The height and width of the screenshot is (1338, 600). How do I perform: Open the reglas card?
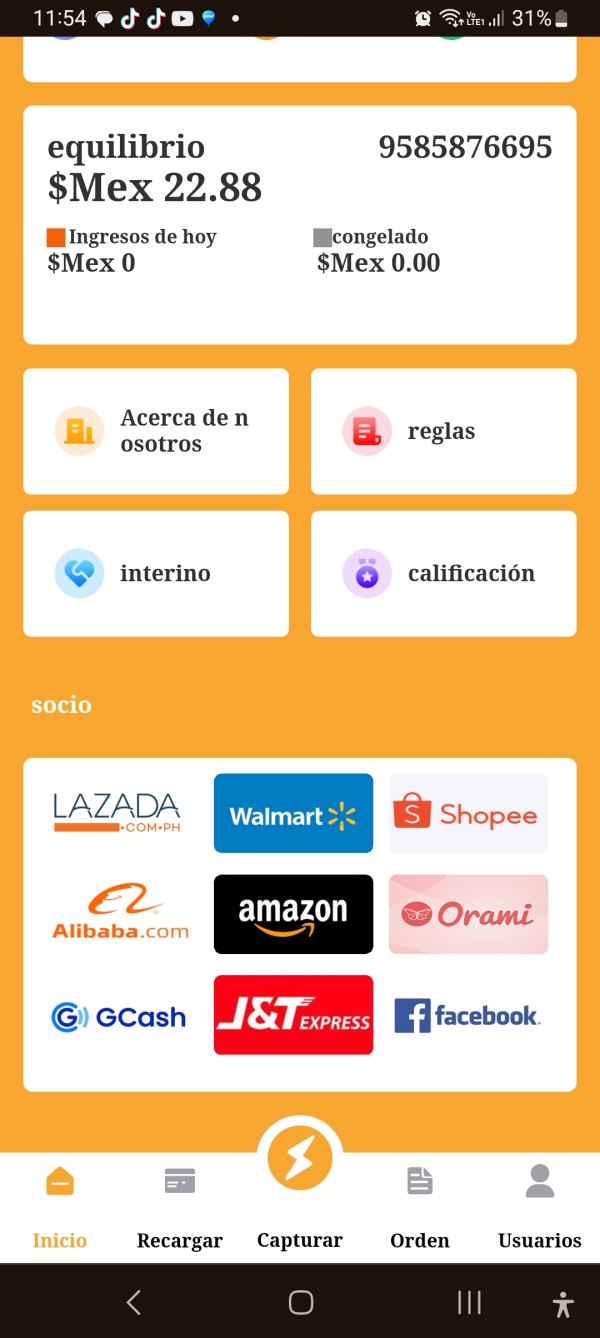443,431
